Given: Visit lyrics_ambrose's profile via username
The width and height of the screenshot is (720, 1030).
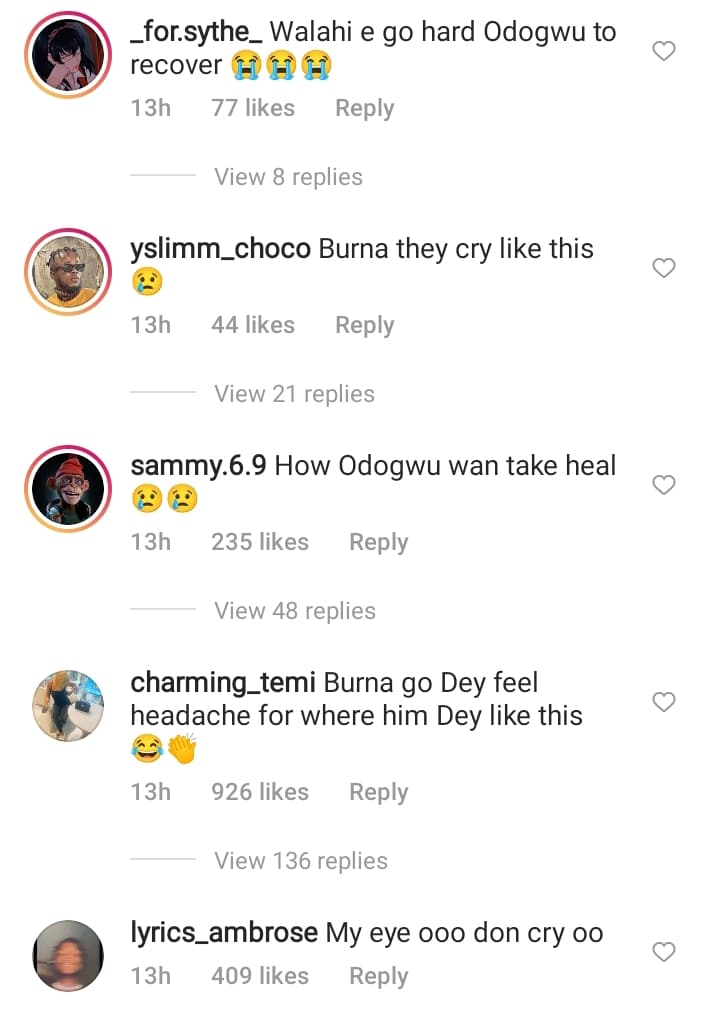Looking at the screenshot, I should 225,933.
